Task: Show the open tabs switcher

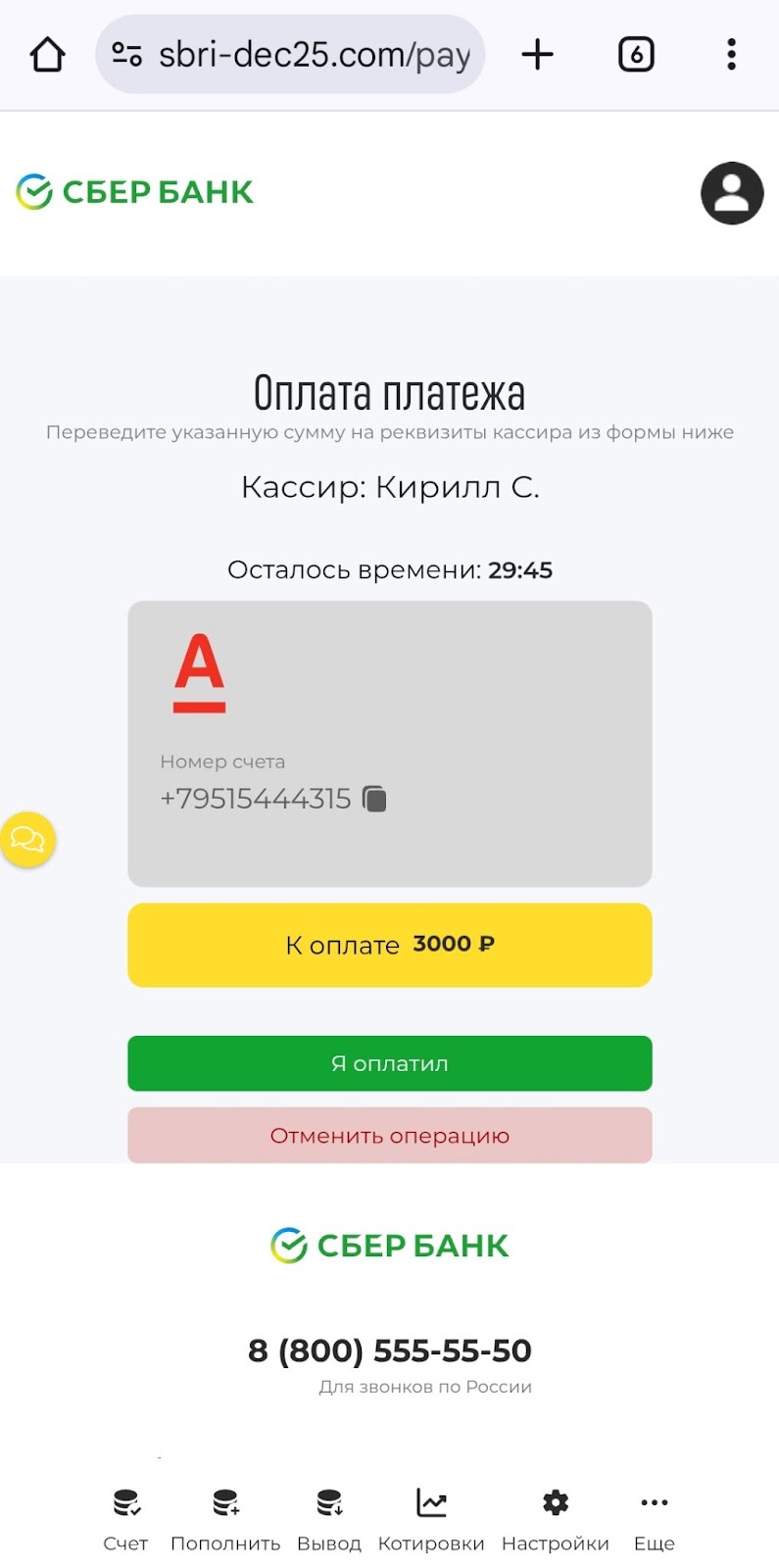Action: click(x=636, y=55)
